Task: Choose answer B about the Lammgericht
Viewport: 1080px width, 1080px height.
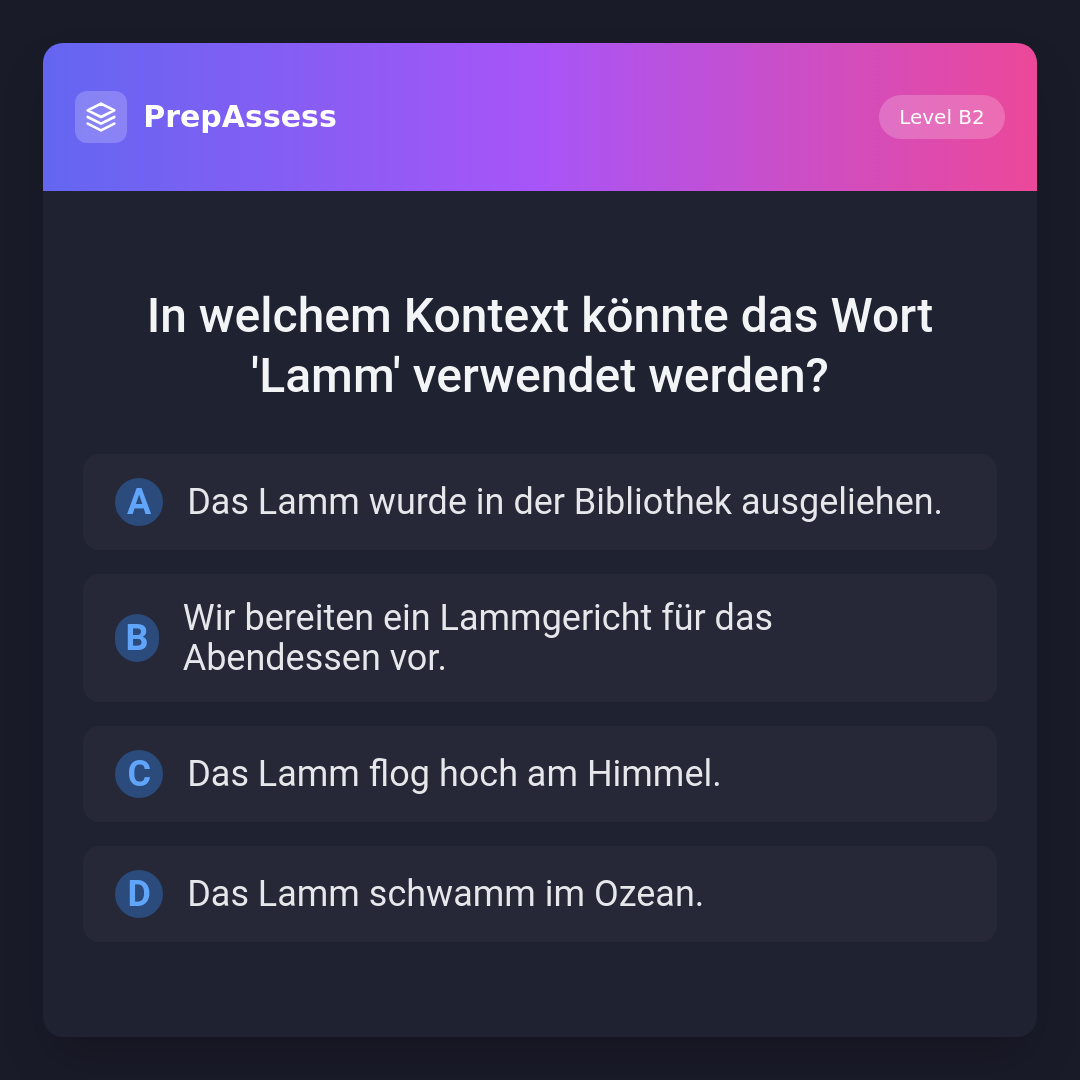Action: 540,638
